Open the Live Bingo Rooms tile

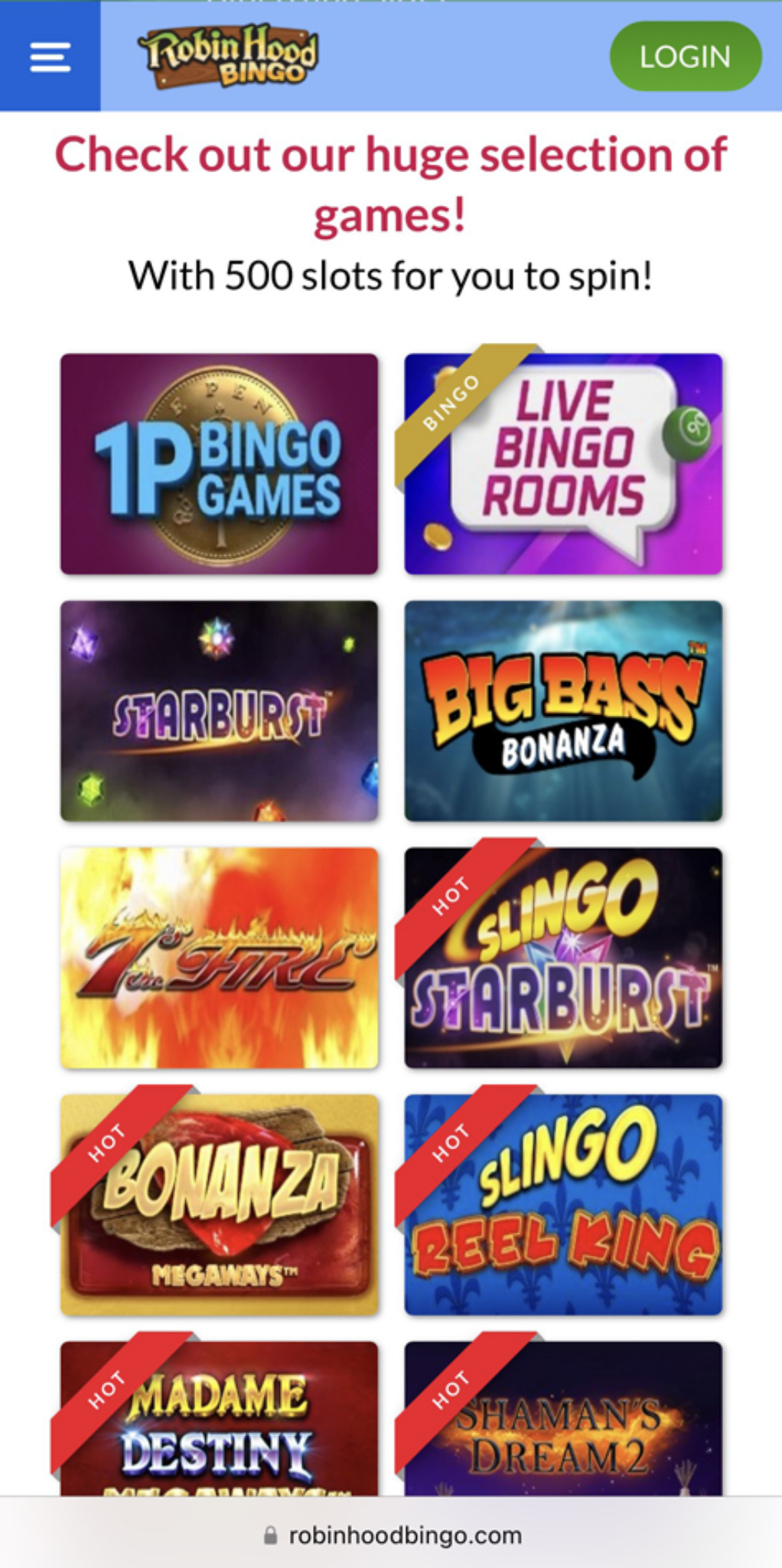tap(563, 463)
